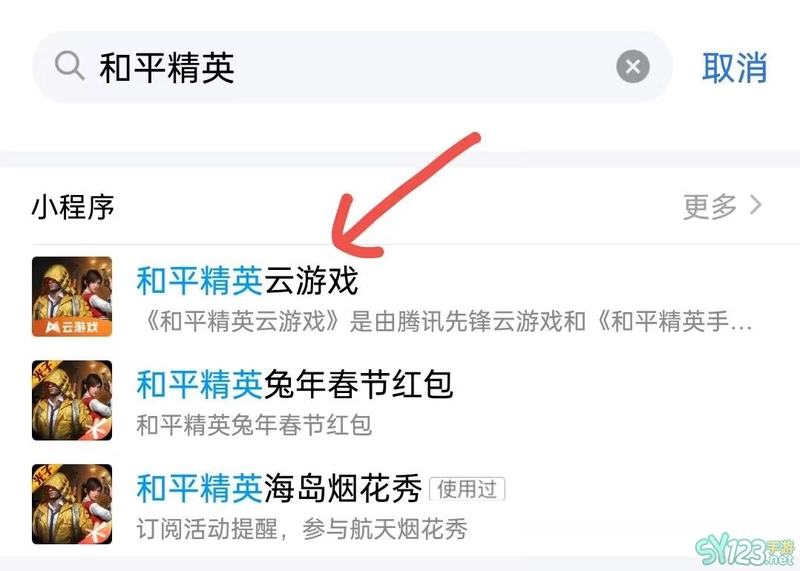
Task: Open 更多 to see more mini programs
Action: pos(722,206)
